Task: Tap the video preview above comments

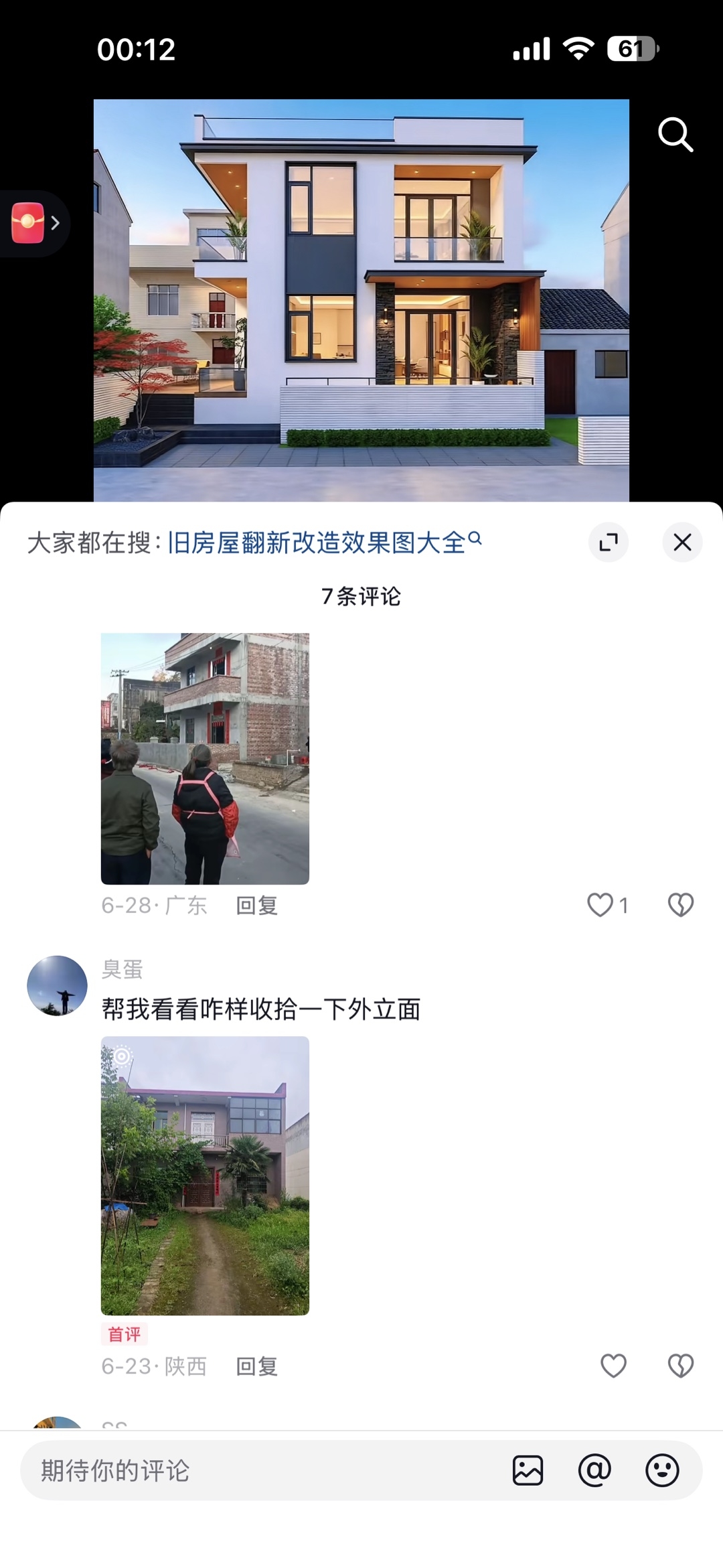Action: pyautogui.click(x=361, y=300)
